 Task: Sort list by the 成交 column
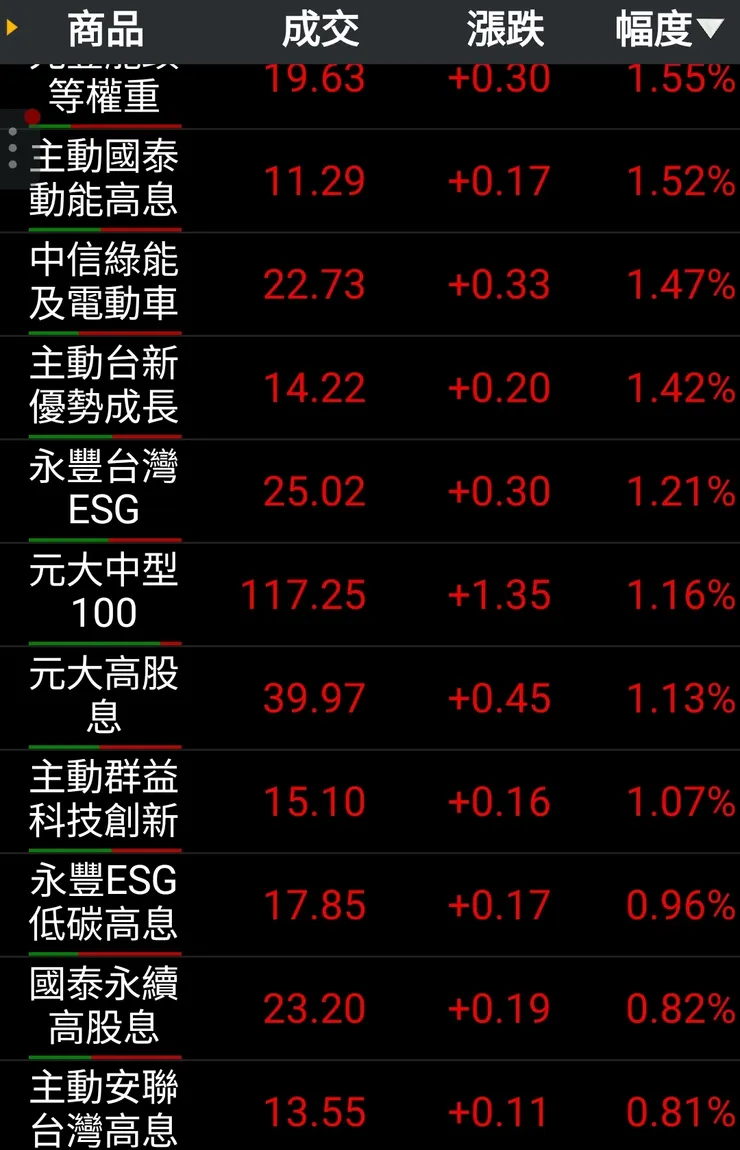point(319,29)
